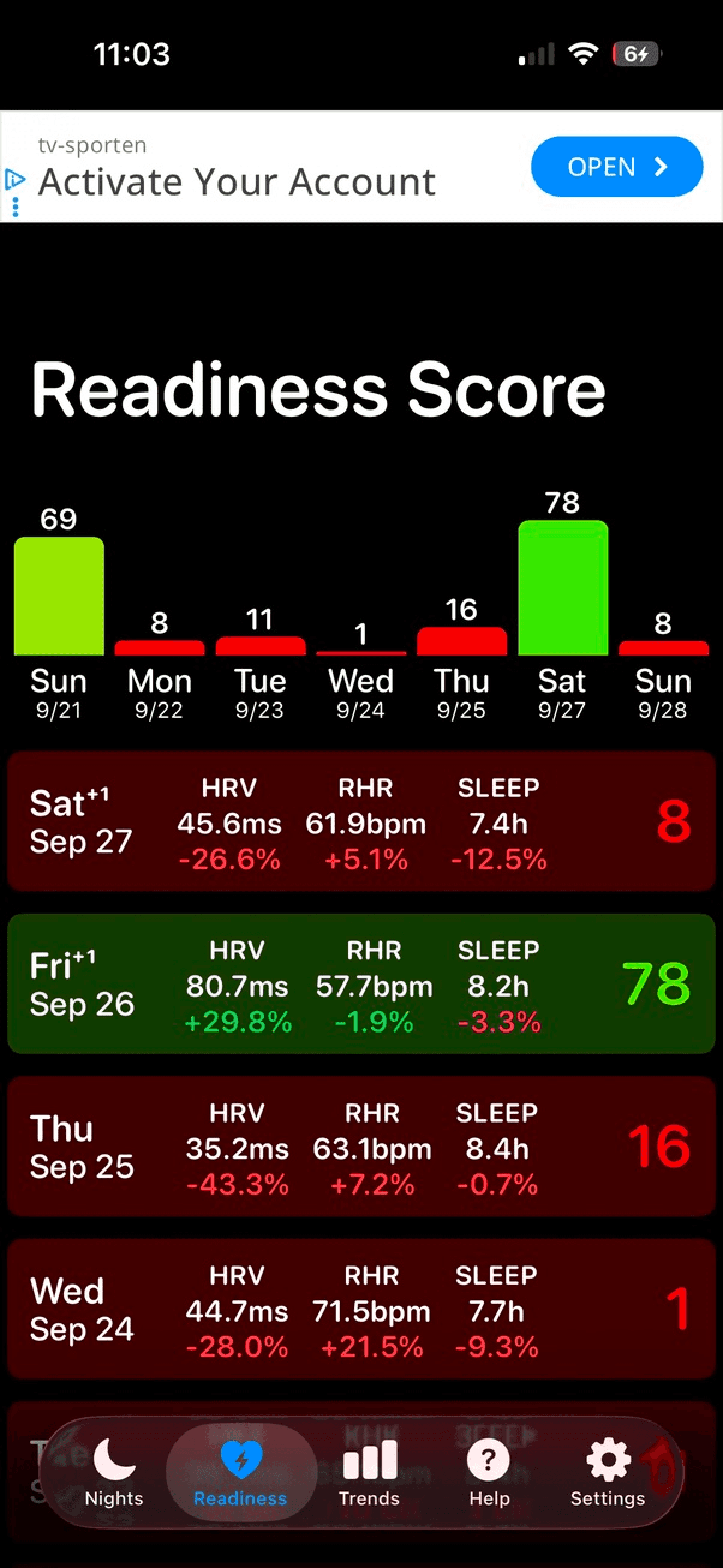723x1568 pixels.
Task: Go to the Help tab
Action: pos(488,1472)
